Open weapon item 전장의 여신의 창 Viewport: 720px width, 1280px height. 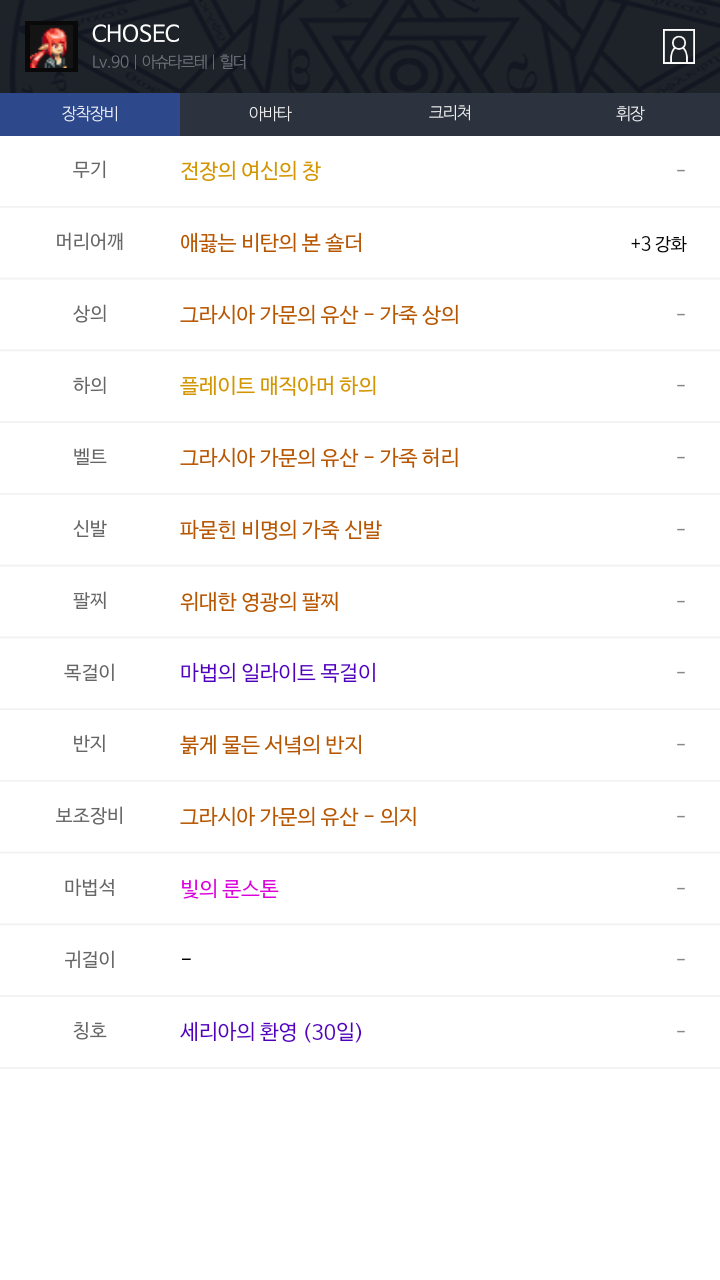click(x=250, y=171)
